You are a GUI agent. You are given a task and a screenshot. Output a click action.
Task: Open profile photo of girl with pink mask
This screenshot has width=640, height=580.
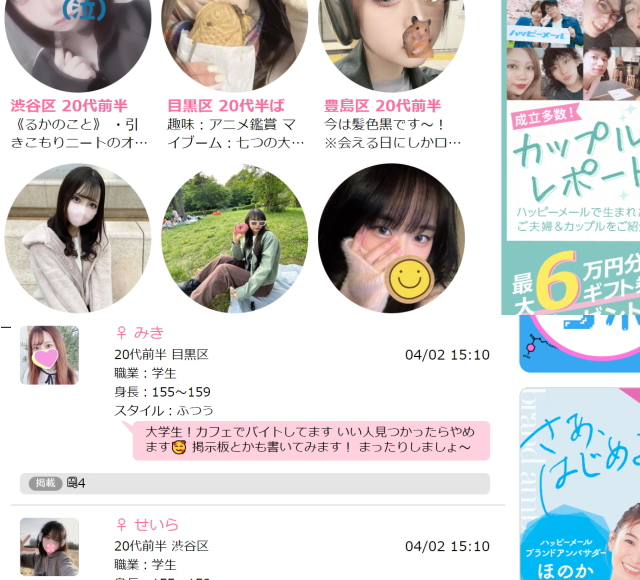click(78, 238)
